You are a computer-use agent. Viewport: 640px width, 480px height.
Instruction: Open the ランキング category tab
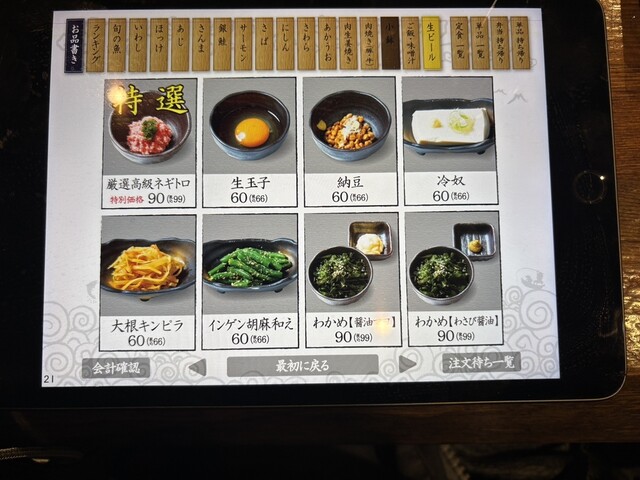[95, 45]
